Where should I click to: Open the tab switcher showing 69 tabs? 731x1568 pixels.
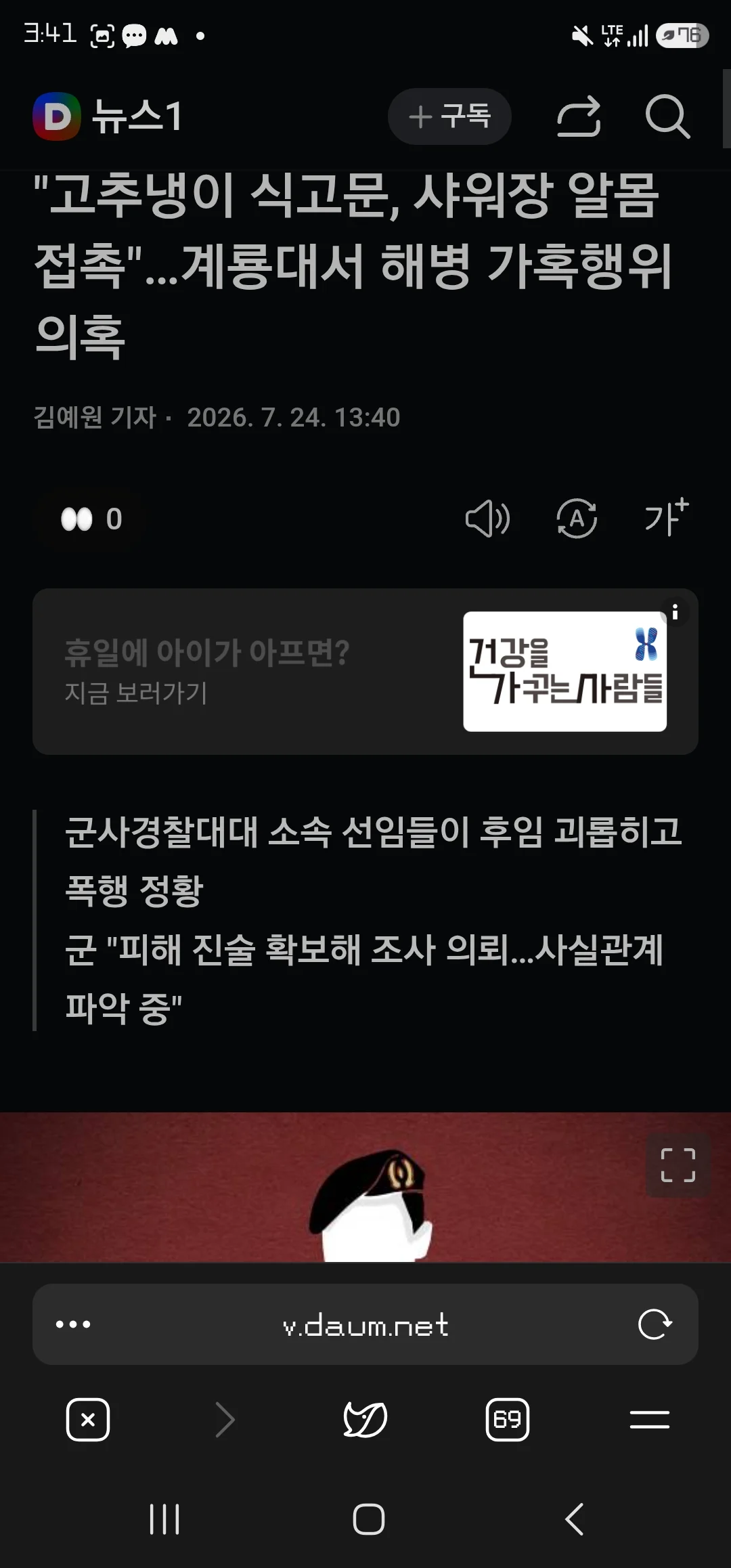[x=508, y=1420]
